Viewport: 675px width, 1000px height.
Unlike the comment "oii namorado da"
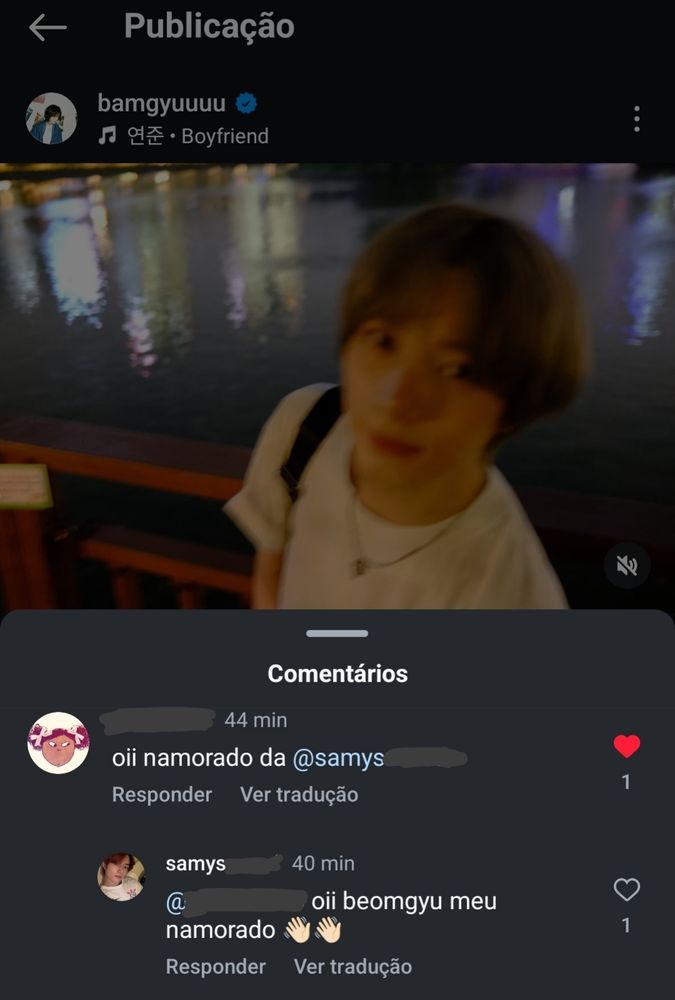(626, 747)
